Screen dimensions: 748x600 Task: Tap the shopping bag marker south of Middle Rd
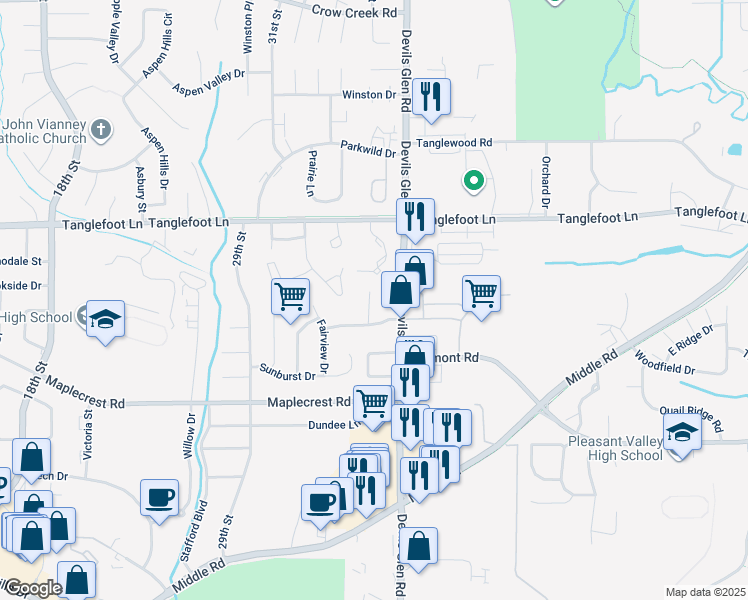pos(418,547)
